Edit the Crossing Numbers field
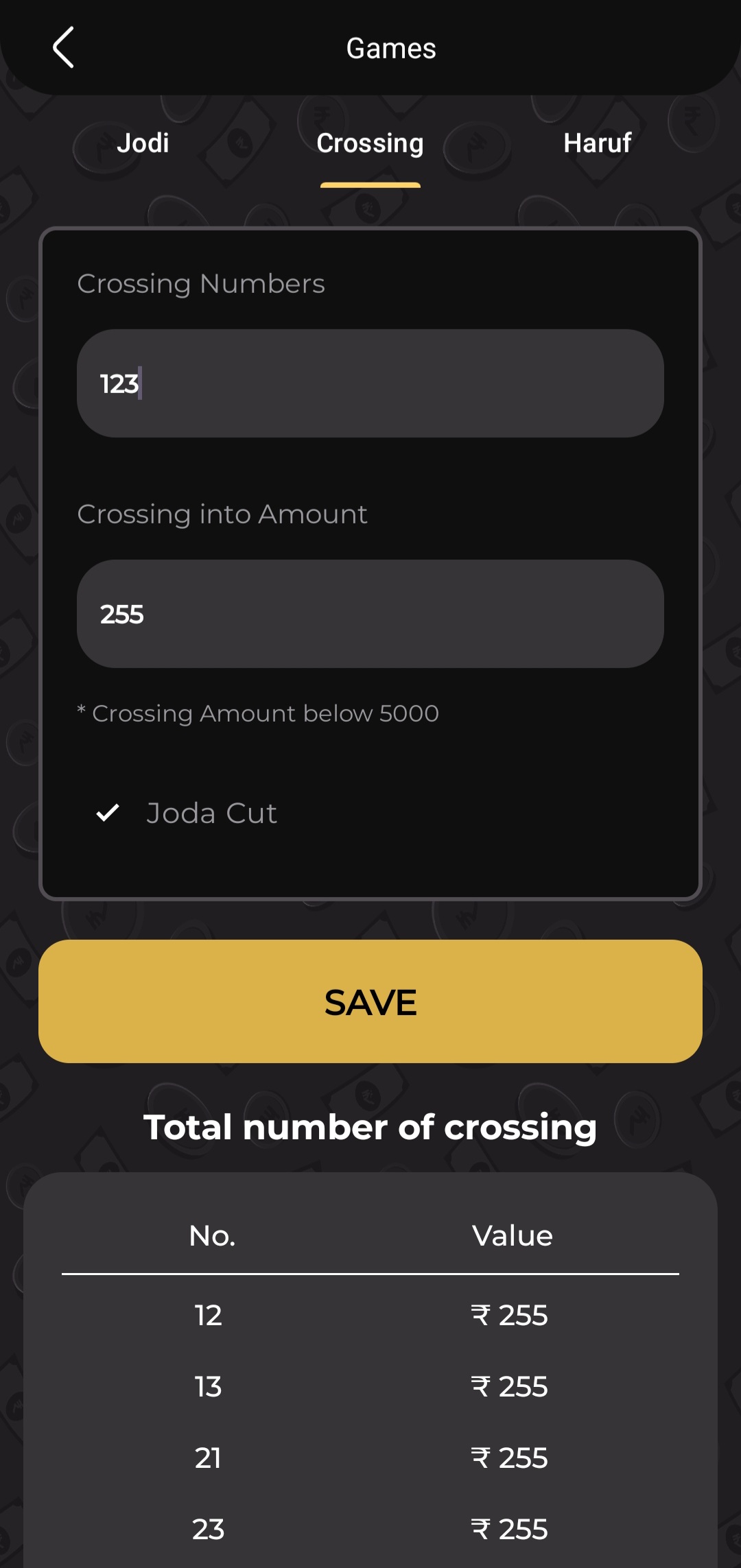This screenshot has height=1568, width=741. [370, 383]
